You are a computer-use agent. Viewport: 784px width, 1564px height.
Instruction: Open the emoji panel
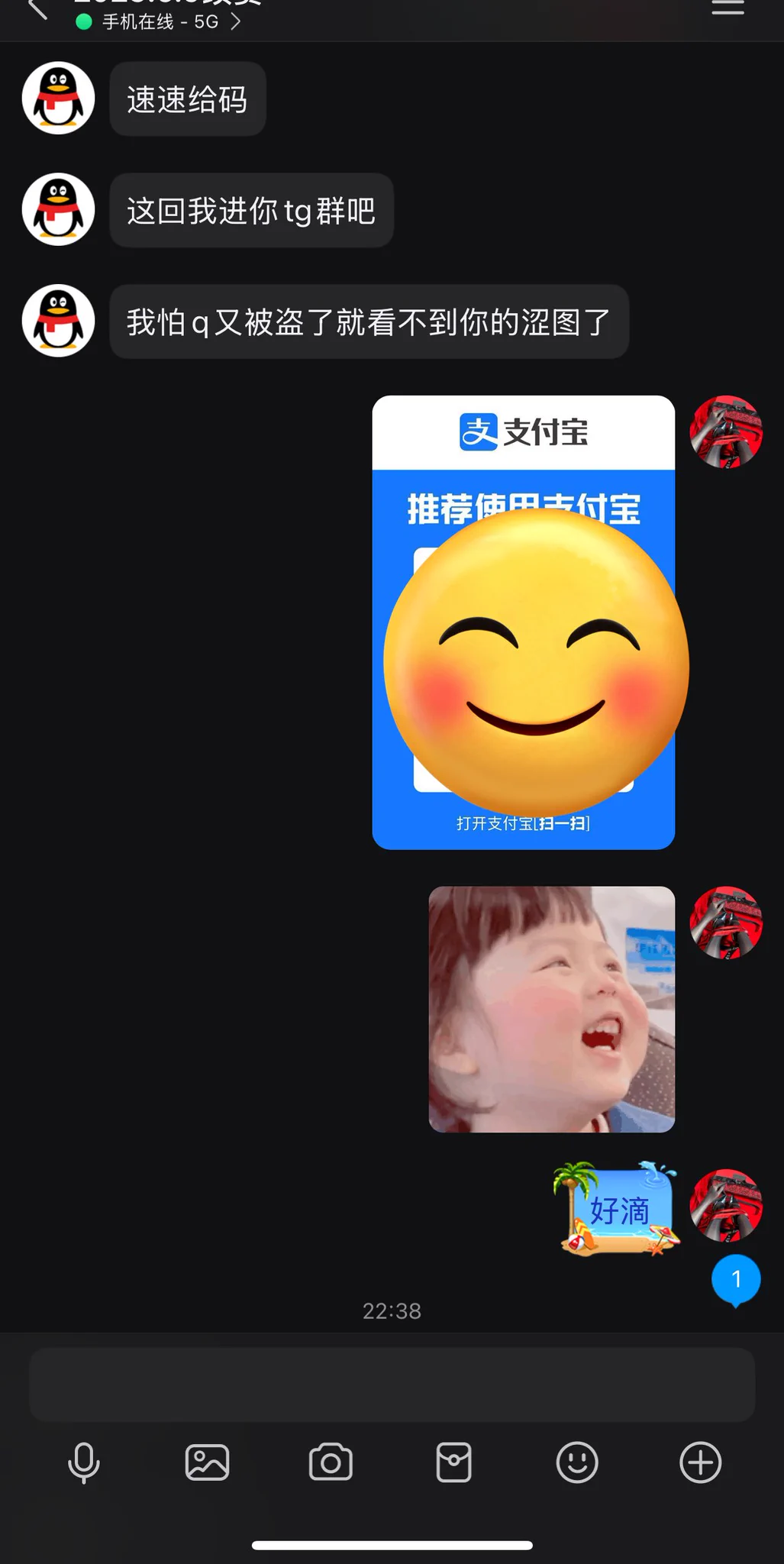tap(577, 1462)
